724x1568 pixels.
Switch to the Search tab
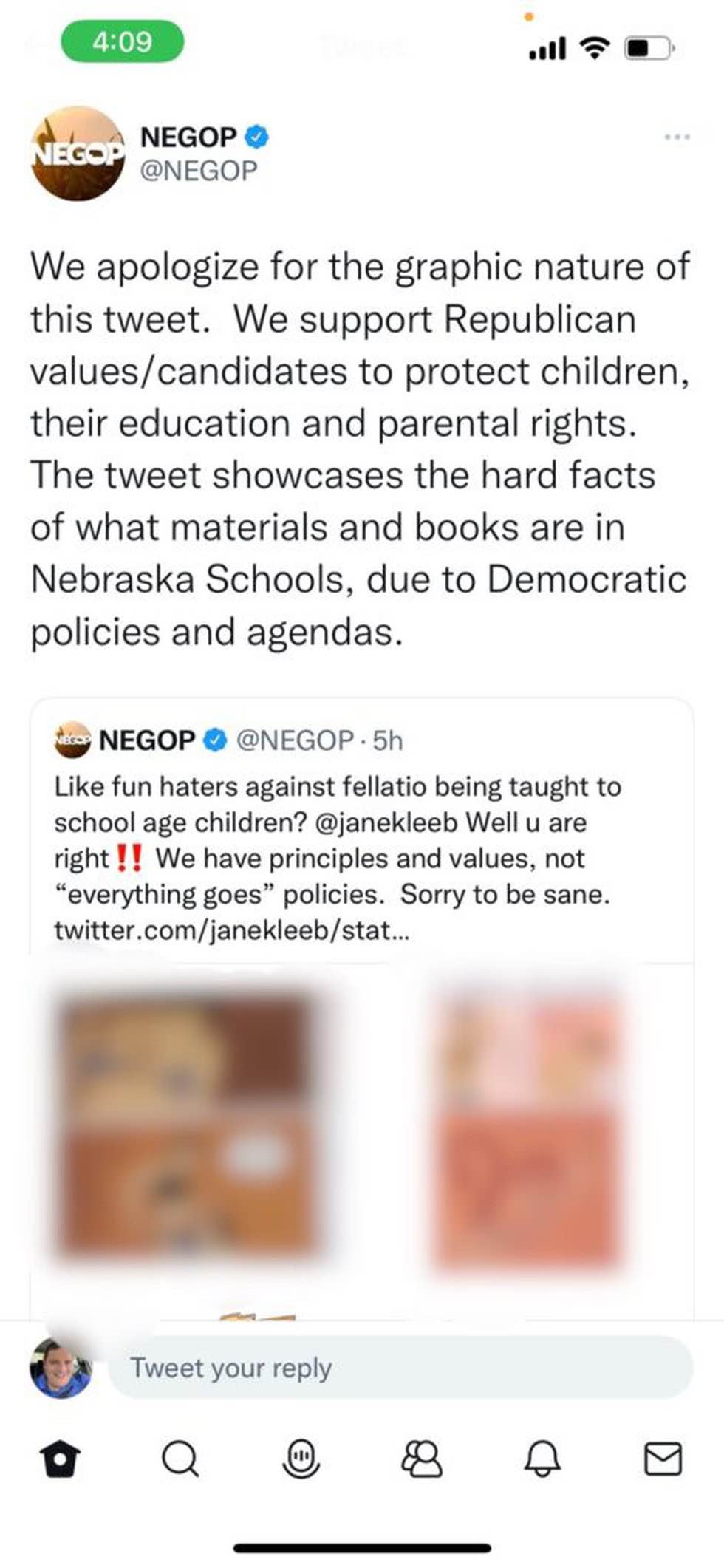(x=180, y=1459)
